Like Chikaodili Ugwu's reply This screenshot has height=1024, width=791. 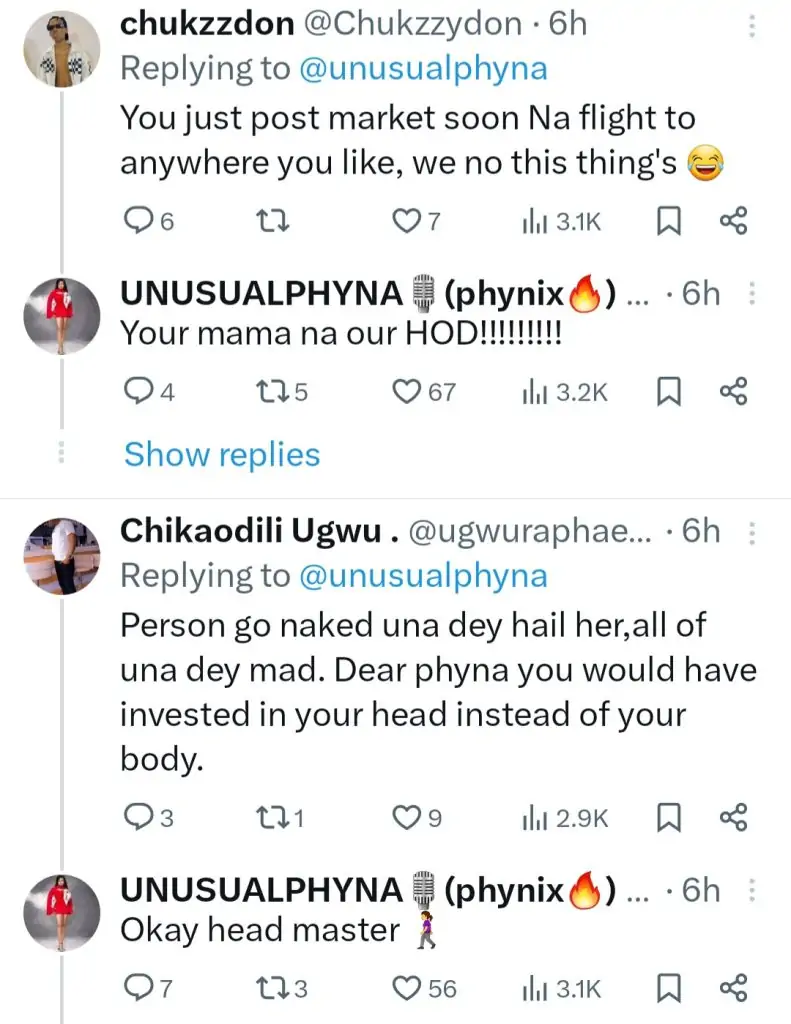coord(406,819)
